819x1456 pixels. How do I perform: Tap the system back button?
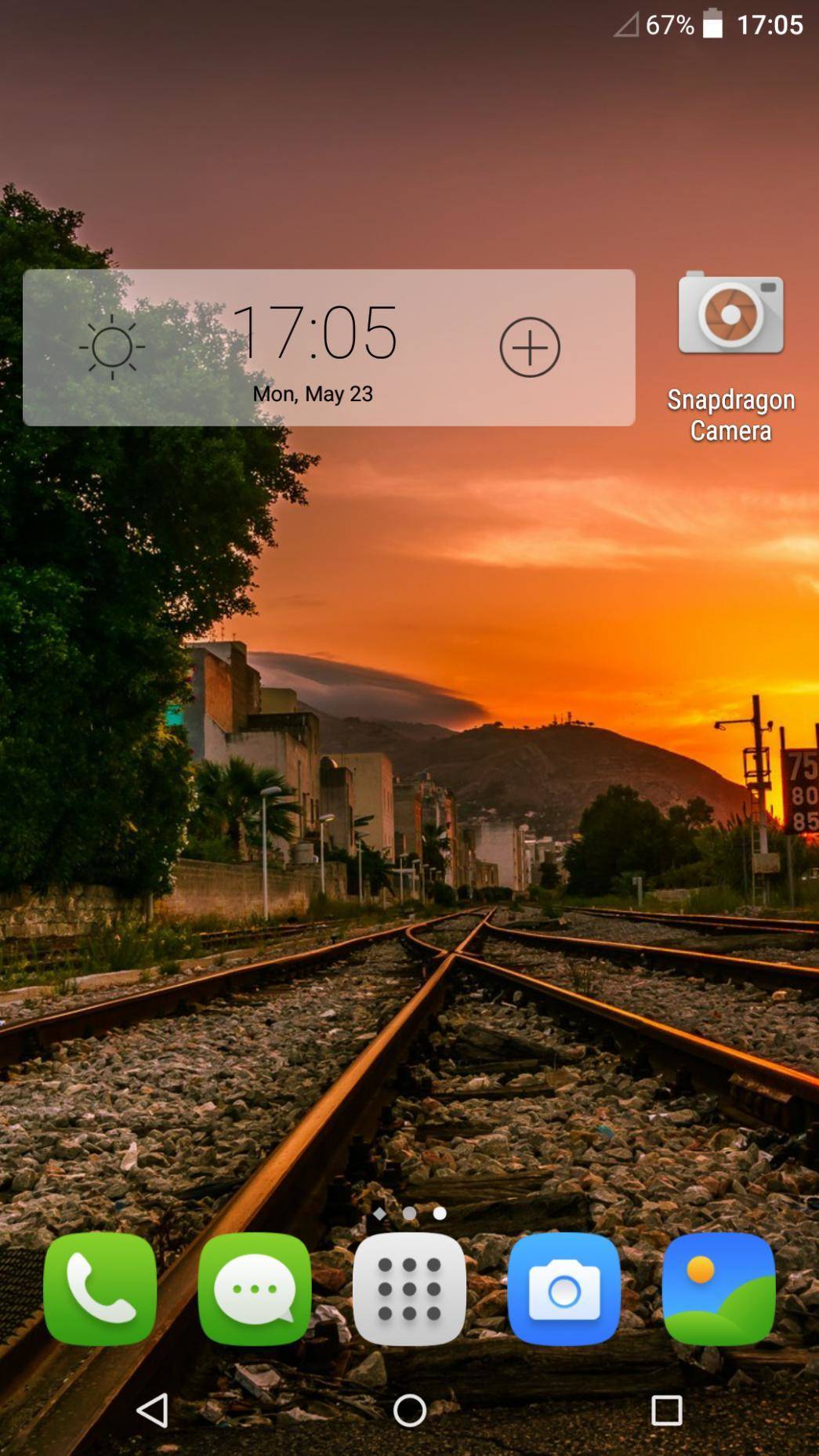point(152,1411)
